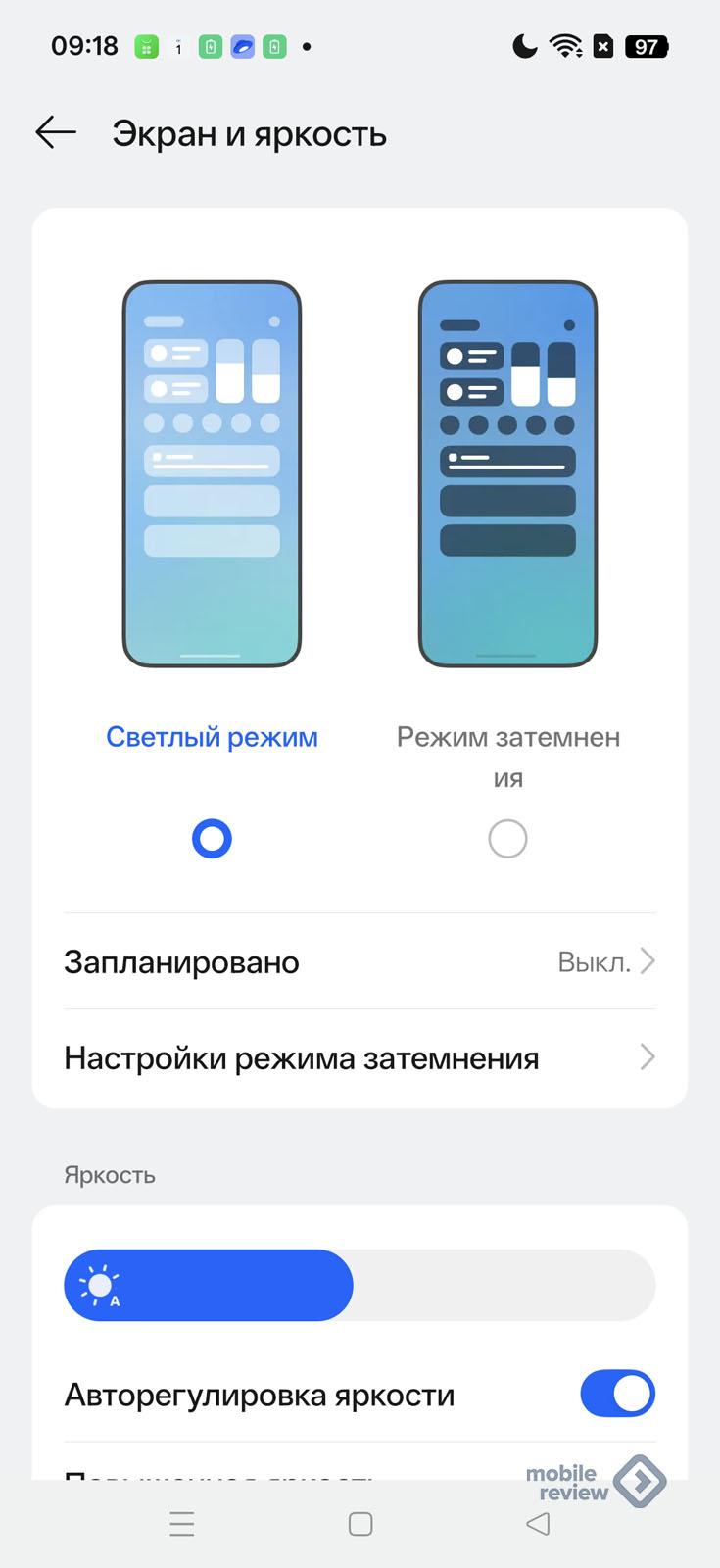Select the Режим затемнения radio button
Image resolution: width=720 pixels, height=1568 pixels.
click(x=507, y=839)
